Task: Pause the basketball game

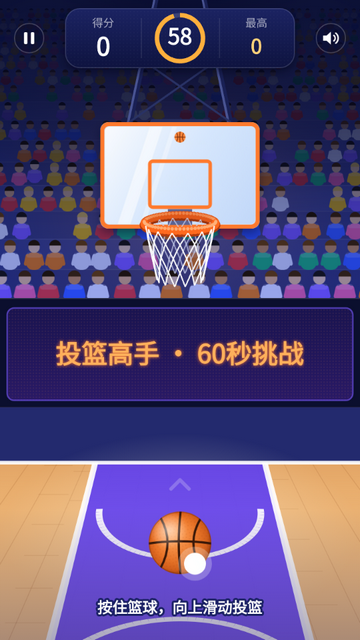Action: tap(29, 38)
